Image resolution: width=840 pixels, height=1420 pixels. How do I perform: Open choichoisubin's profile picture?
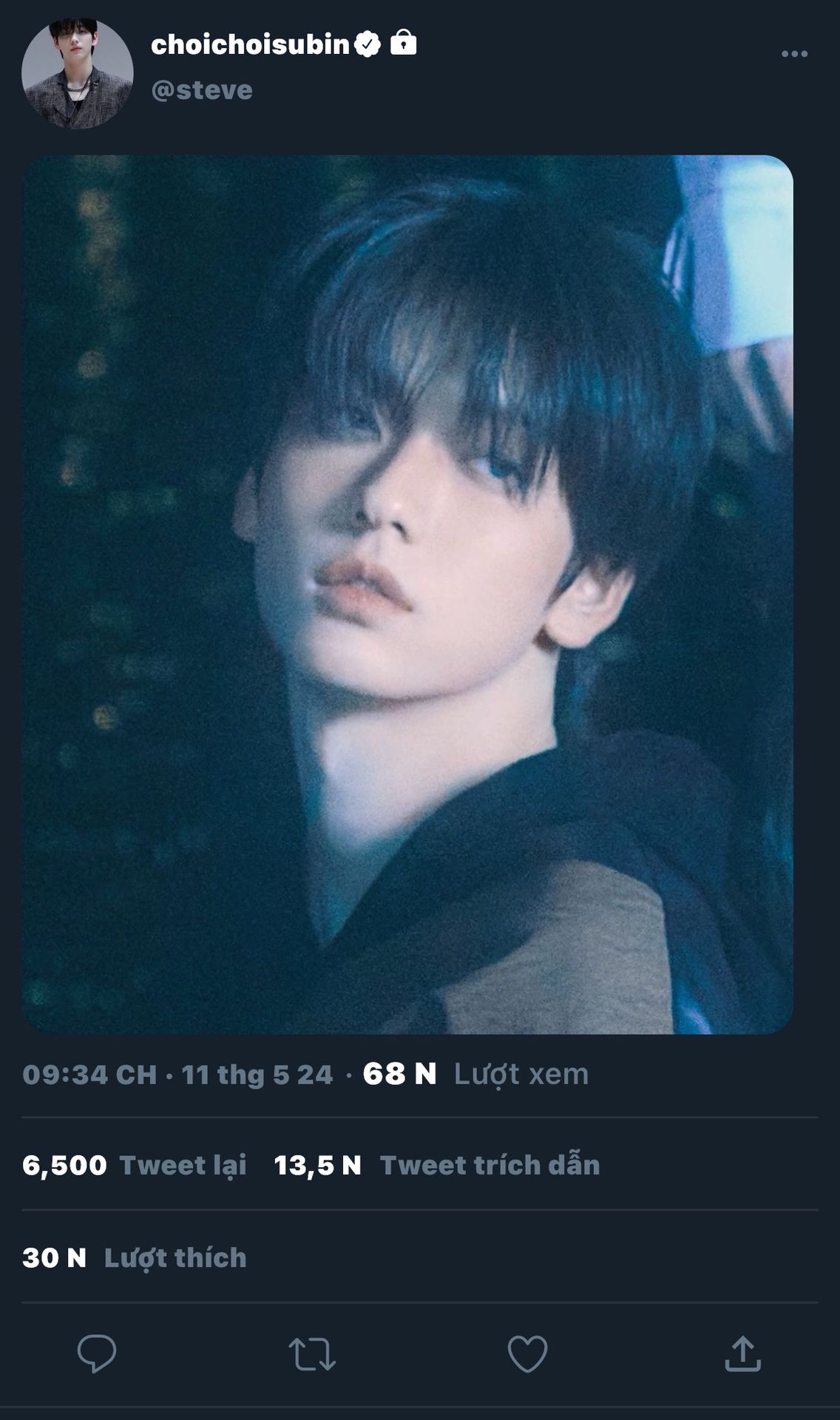[78, 73]
